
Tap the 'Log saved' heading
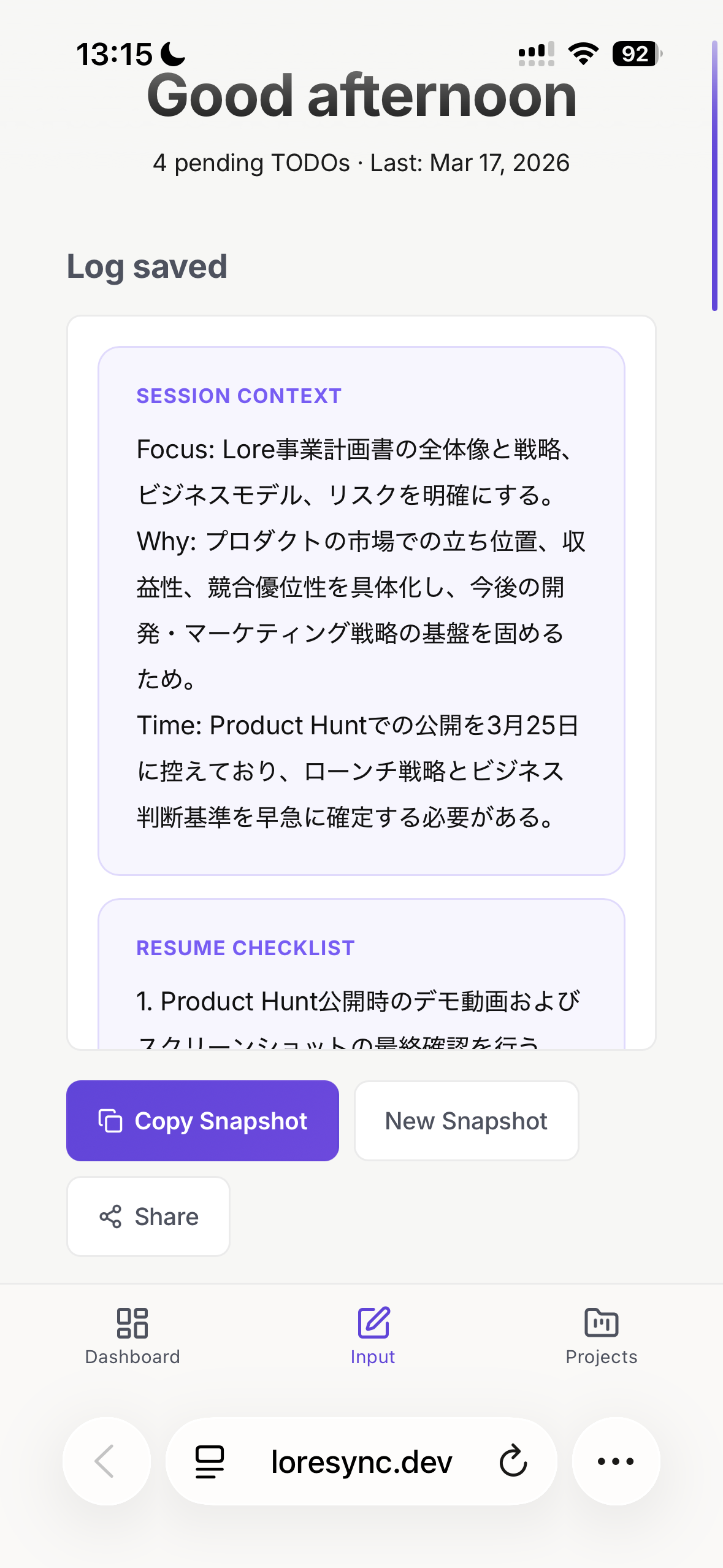[147, 266]
